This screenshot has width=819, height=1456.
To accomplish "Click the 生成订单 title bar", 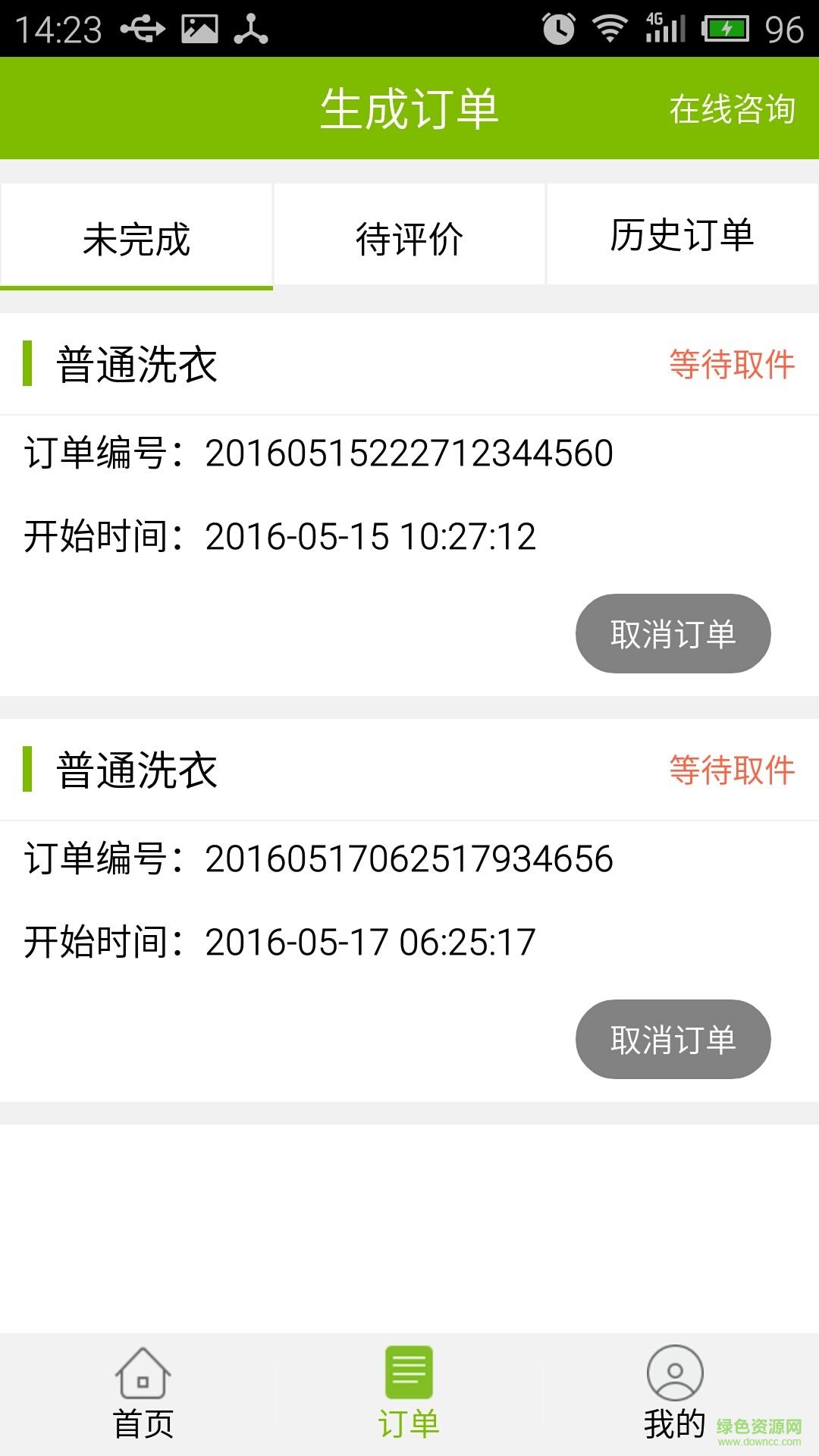I will pyautogui.click(x=409, y=108).
